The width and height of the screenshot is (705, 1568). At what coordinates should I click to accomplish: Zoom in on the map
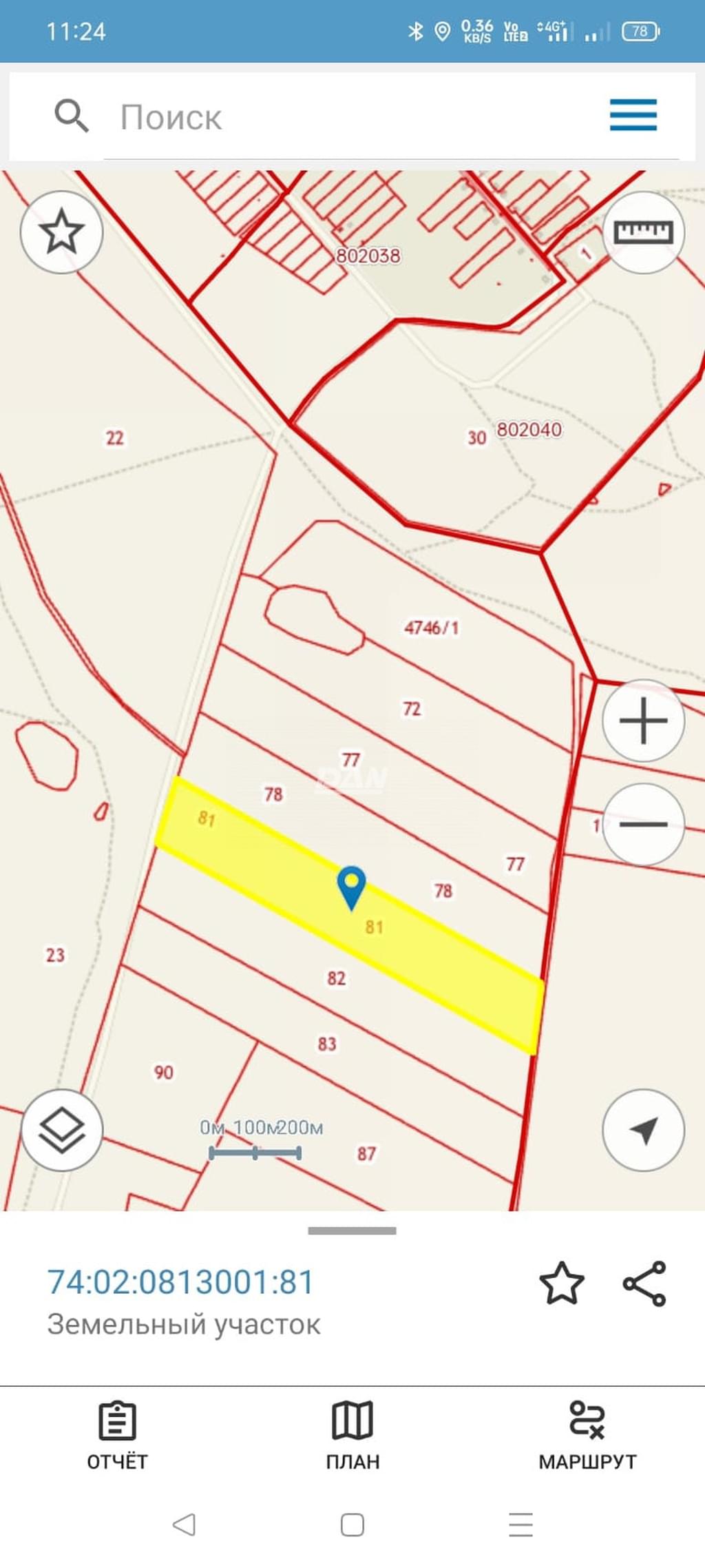[x=643, y=721]
